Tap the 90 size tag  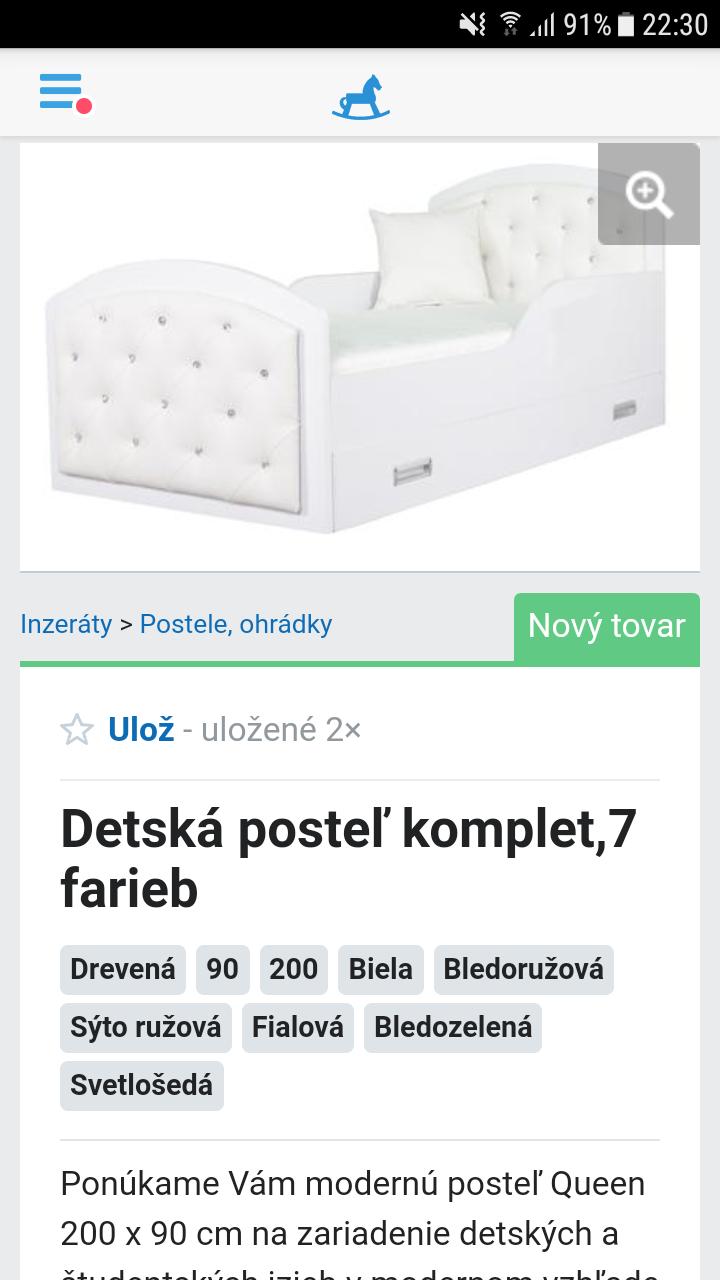pos(222,969)
